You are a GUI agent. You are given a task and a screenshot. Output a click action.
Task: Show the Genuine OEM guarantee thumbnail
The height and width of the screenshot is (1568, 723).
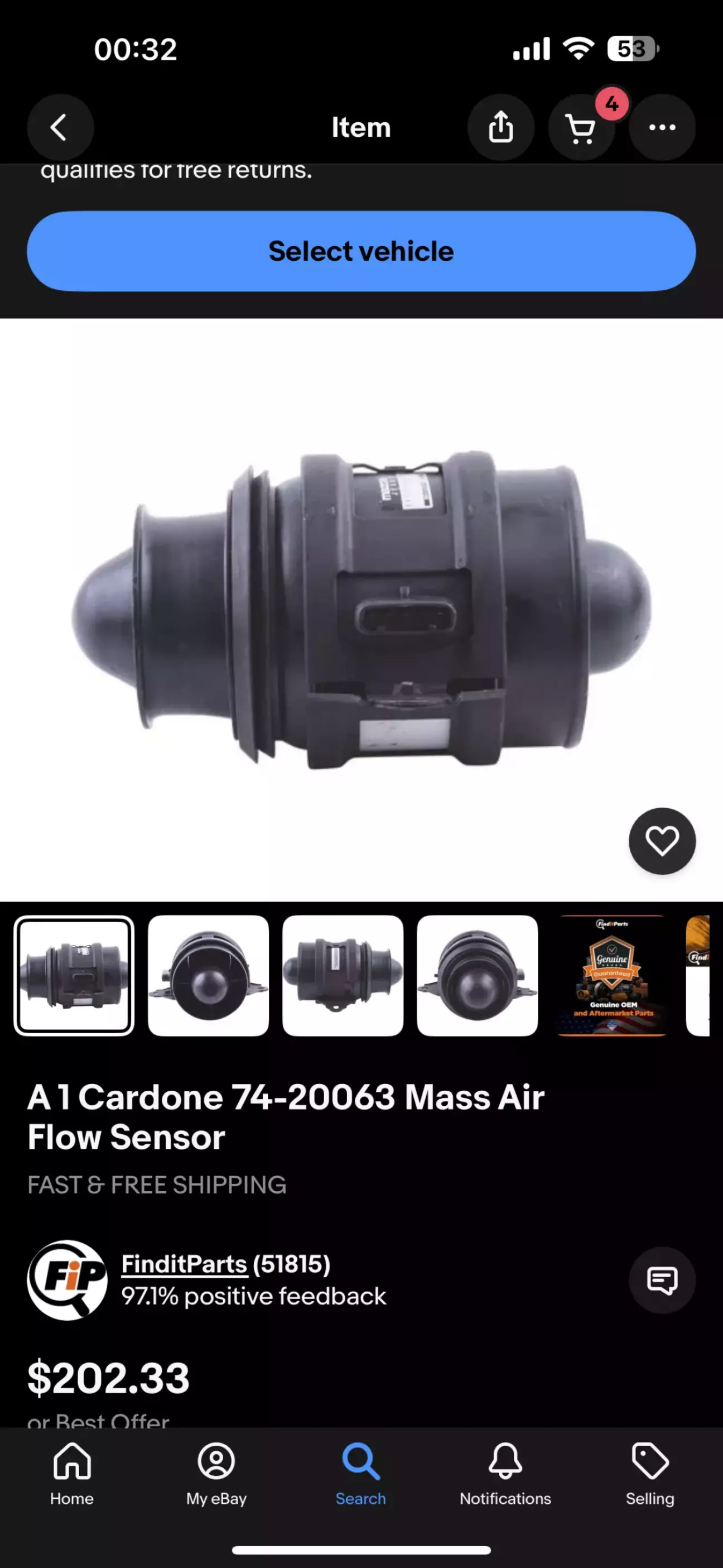[611, 976]
